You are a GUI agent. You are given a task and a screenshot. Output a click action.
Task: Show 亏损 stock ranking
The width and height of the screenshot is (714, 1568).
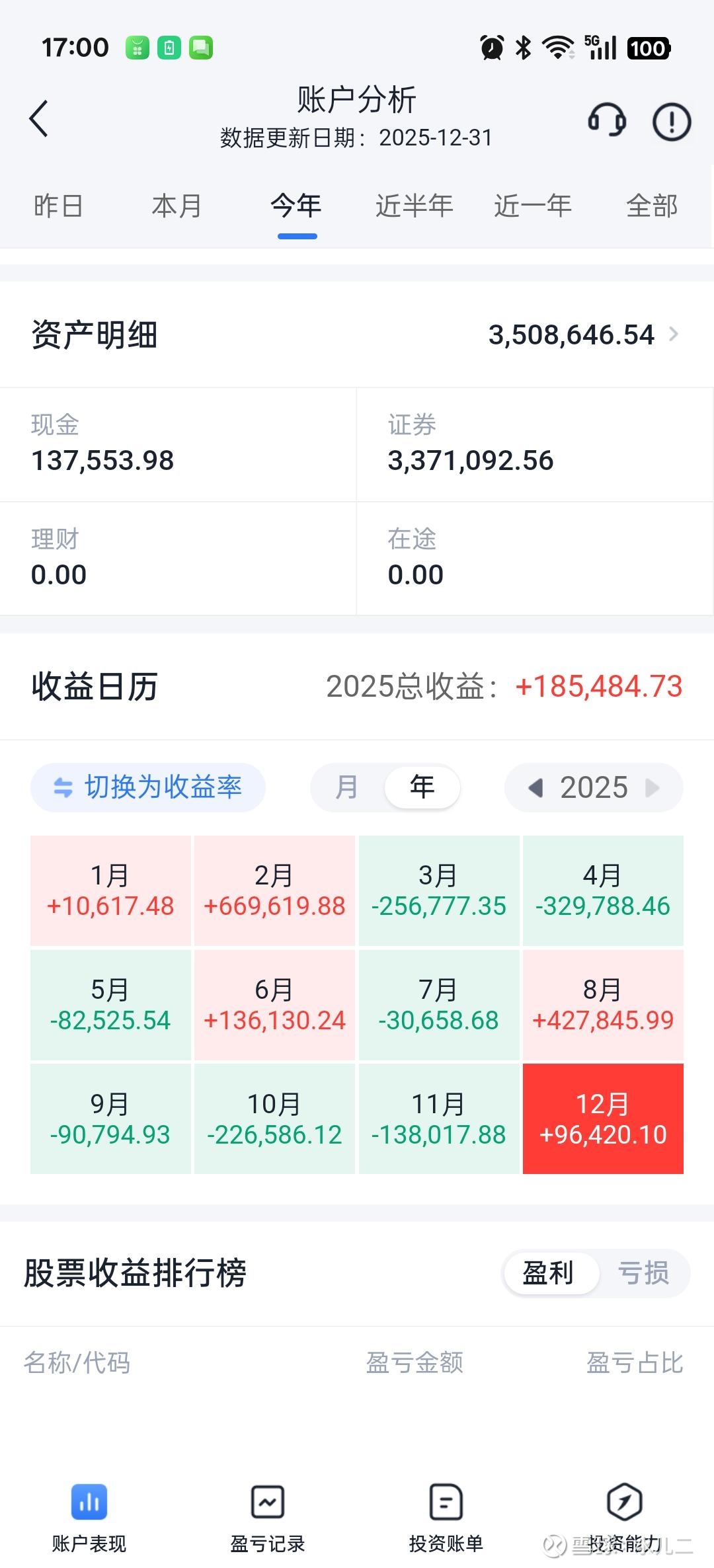click(x=643, y=1273)
